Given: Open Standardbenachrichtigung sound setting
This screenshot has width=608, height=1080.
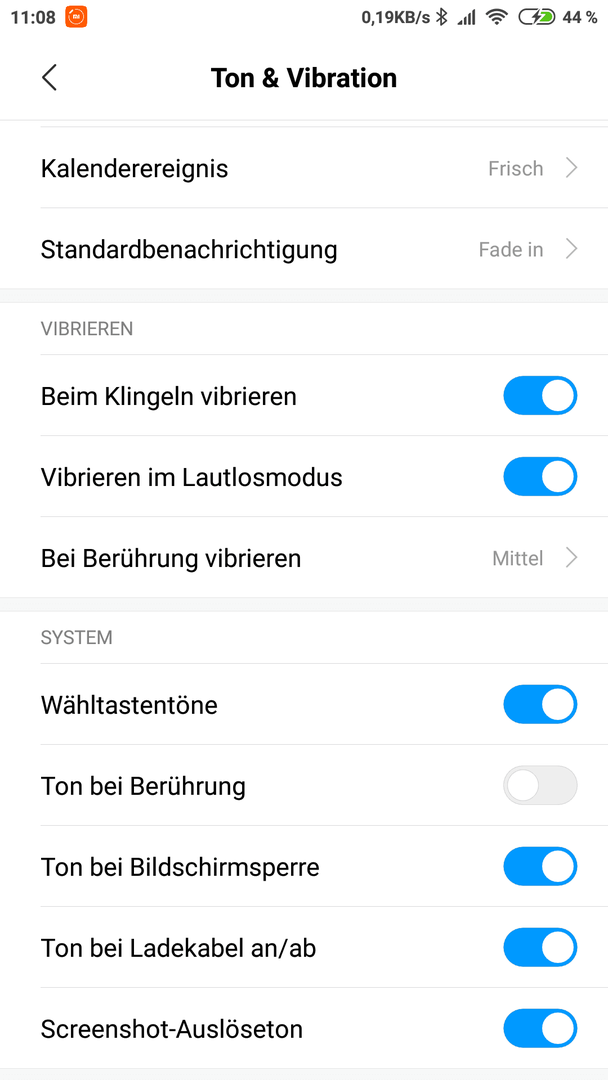Looking at the screenshot, I should [304, 249].
